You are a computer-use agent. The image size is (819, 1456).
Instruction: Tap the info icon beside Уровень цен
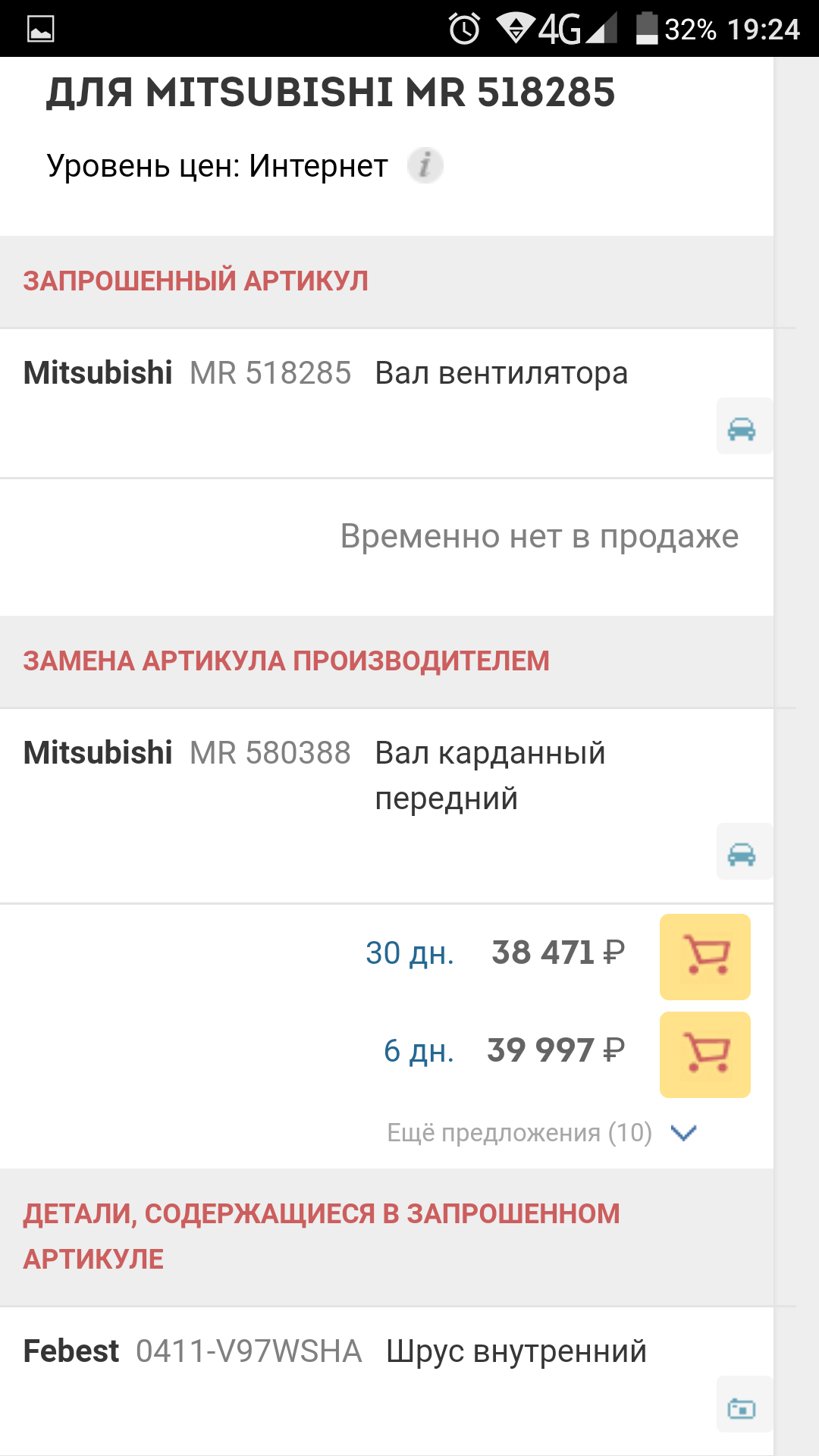(x=425, y=165)
